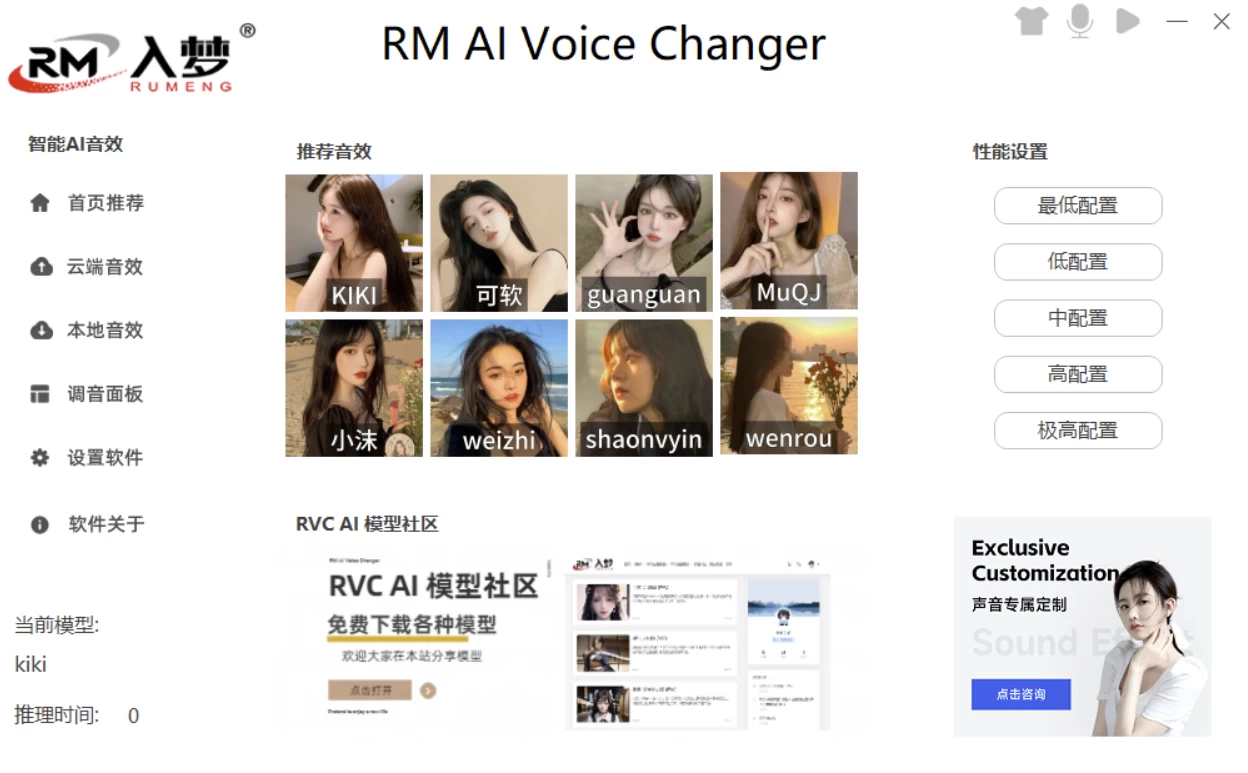Image resolution: width=1248 pixels, height=773 pixels.
Task: Tap the play icon in title bar
Action: pos(1128,21)
